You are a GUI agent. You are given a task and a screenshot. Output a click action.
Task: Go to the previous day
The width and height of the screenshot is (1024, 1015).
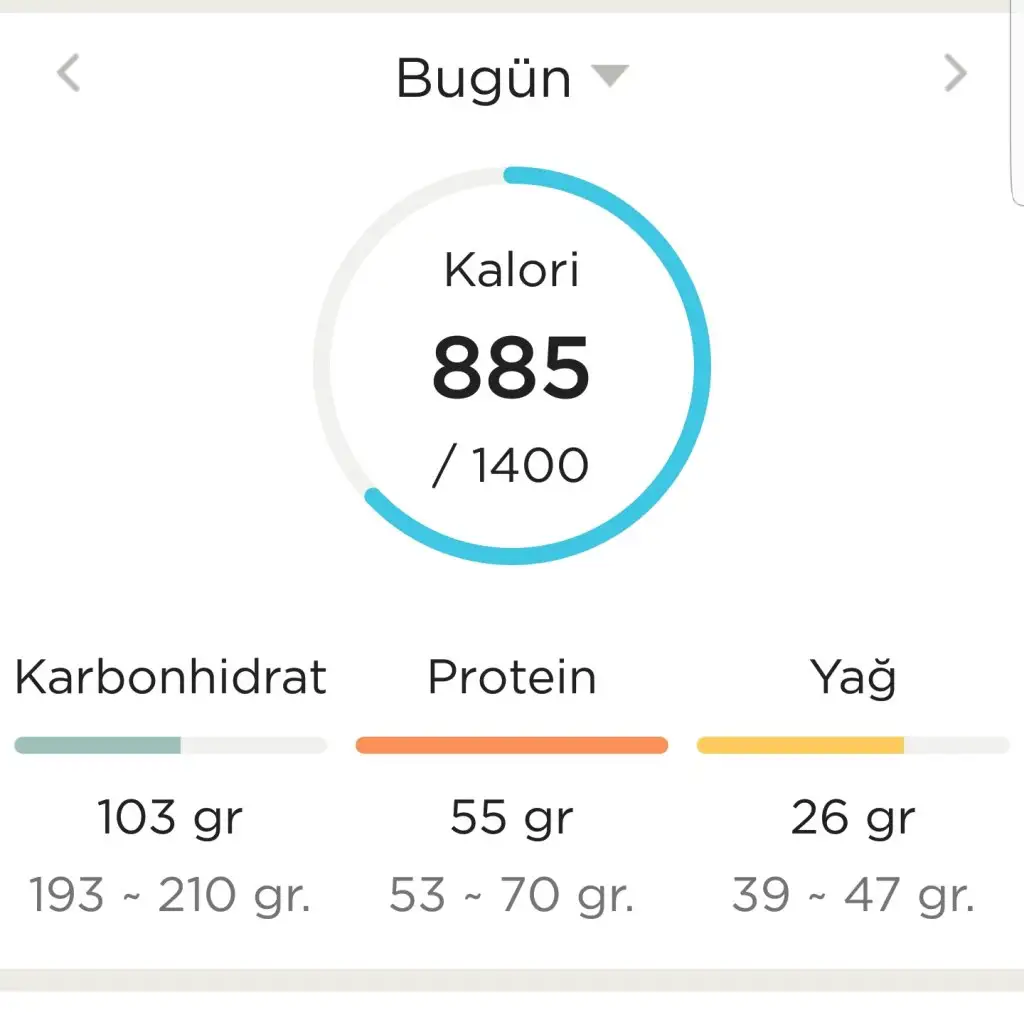click(x=68, y=74)
